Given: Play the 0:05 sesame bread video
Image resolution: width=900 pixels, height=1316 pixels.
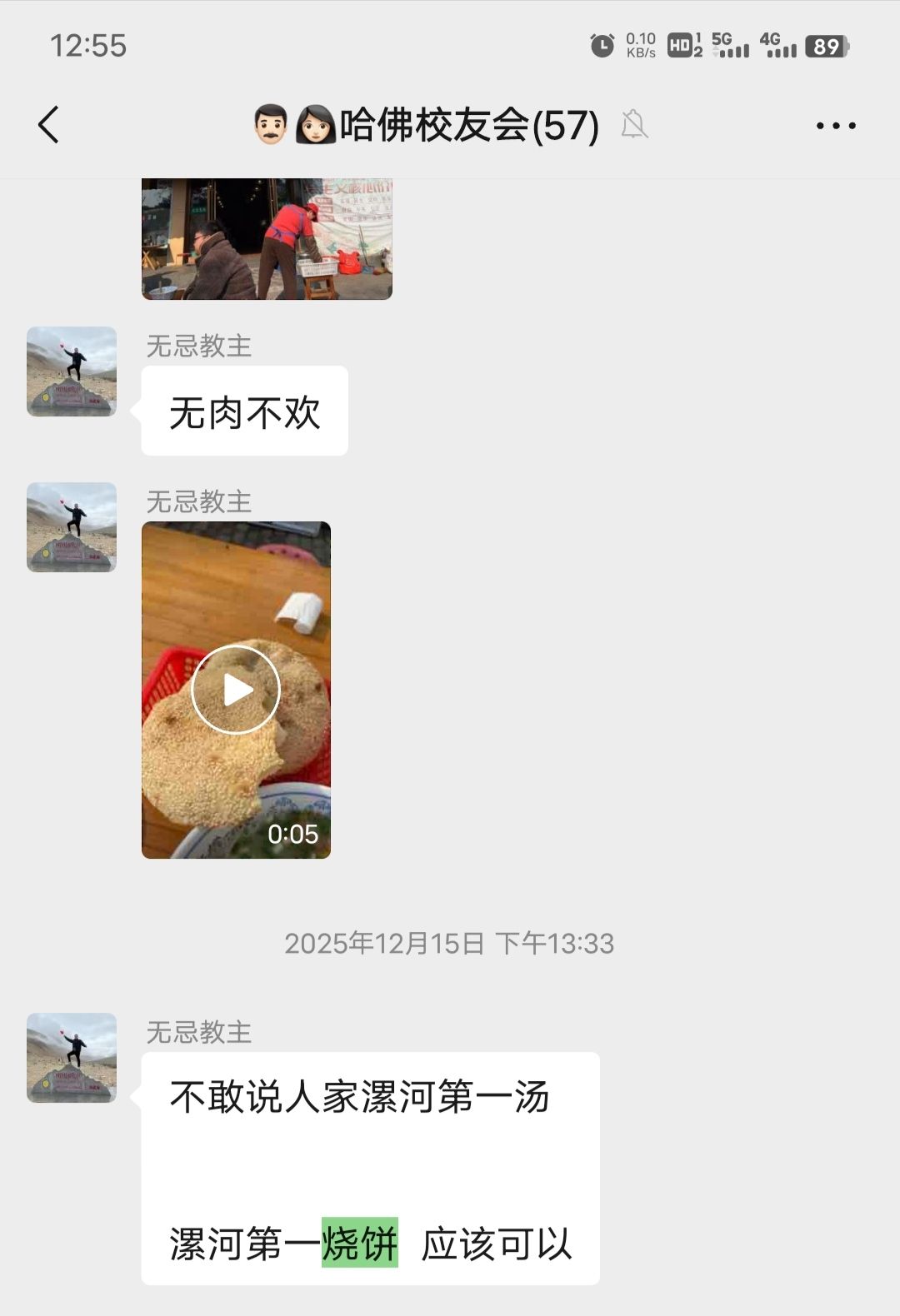Looking at the screenshot, I should tap(236, 690).
